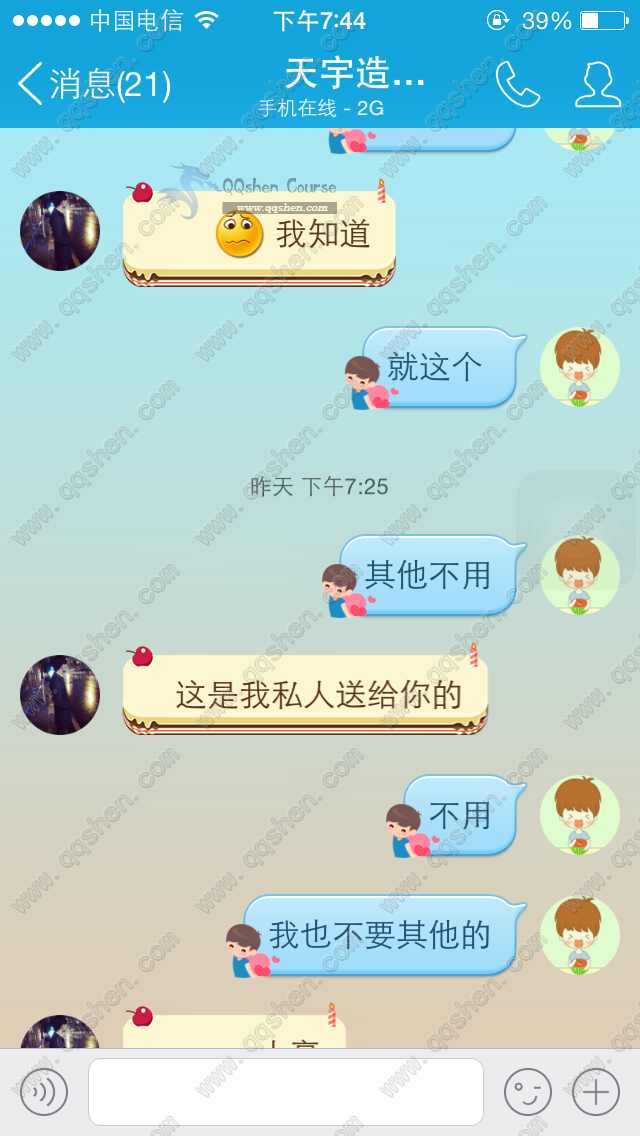640x1136 pixels.
Task: Open sender's avatar beside 这是我私人送给你的
Action: [x=60, y=695]
